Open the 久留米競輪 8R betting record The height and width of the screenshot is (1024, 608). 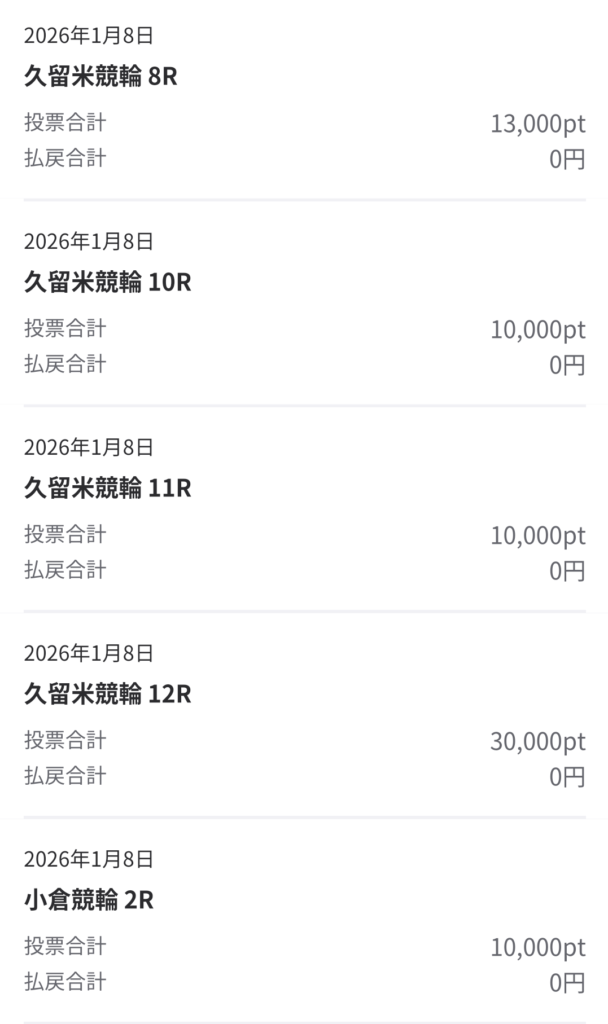[101, 76]
